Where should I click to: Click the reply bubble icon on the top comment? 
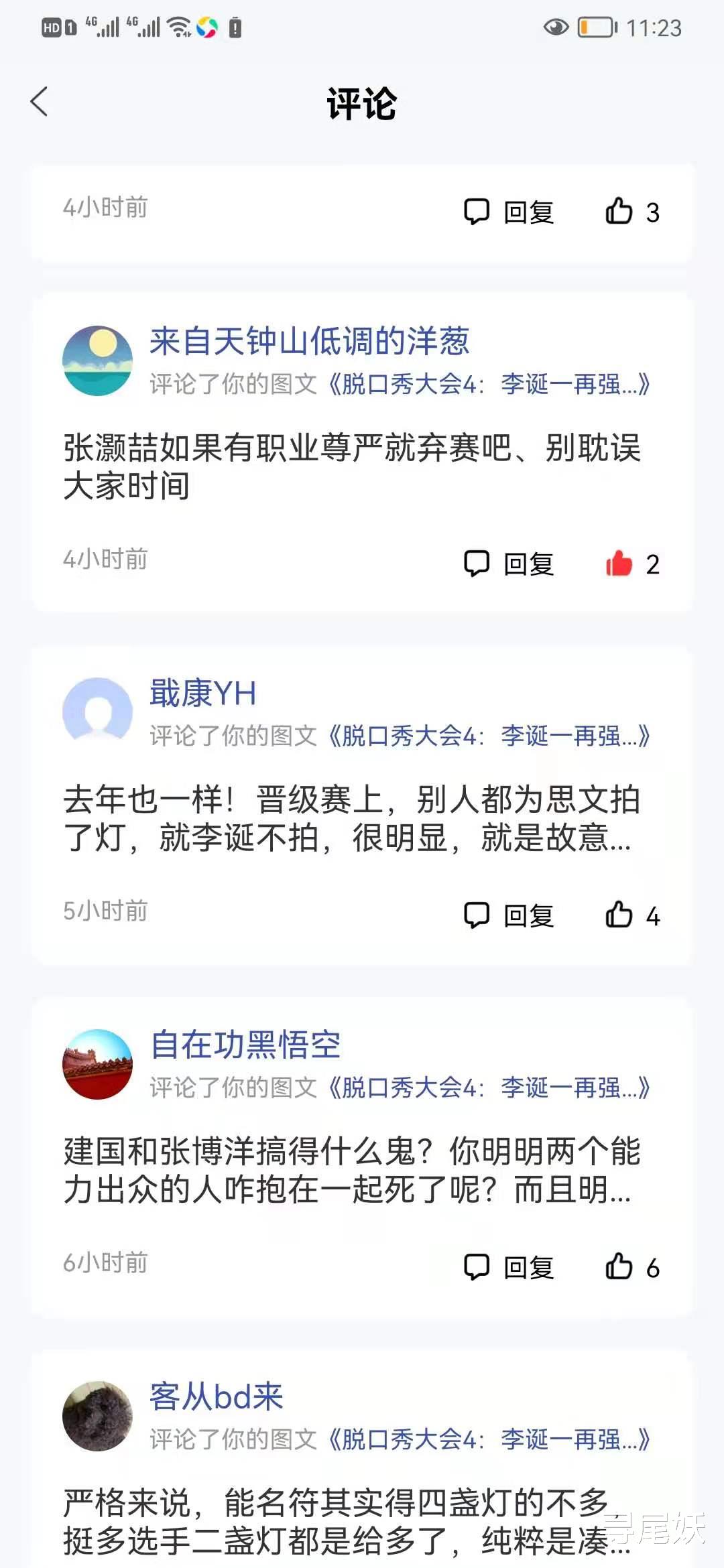(477, 211)
